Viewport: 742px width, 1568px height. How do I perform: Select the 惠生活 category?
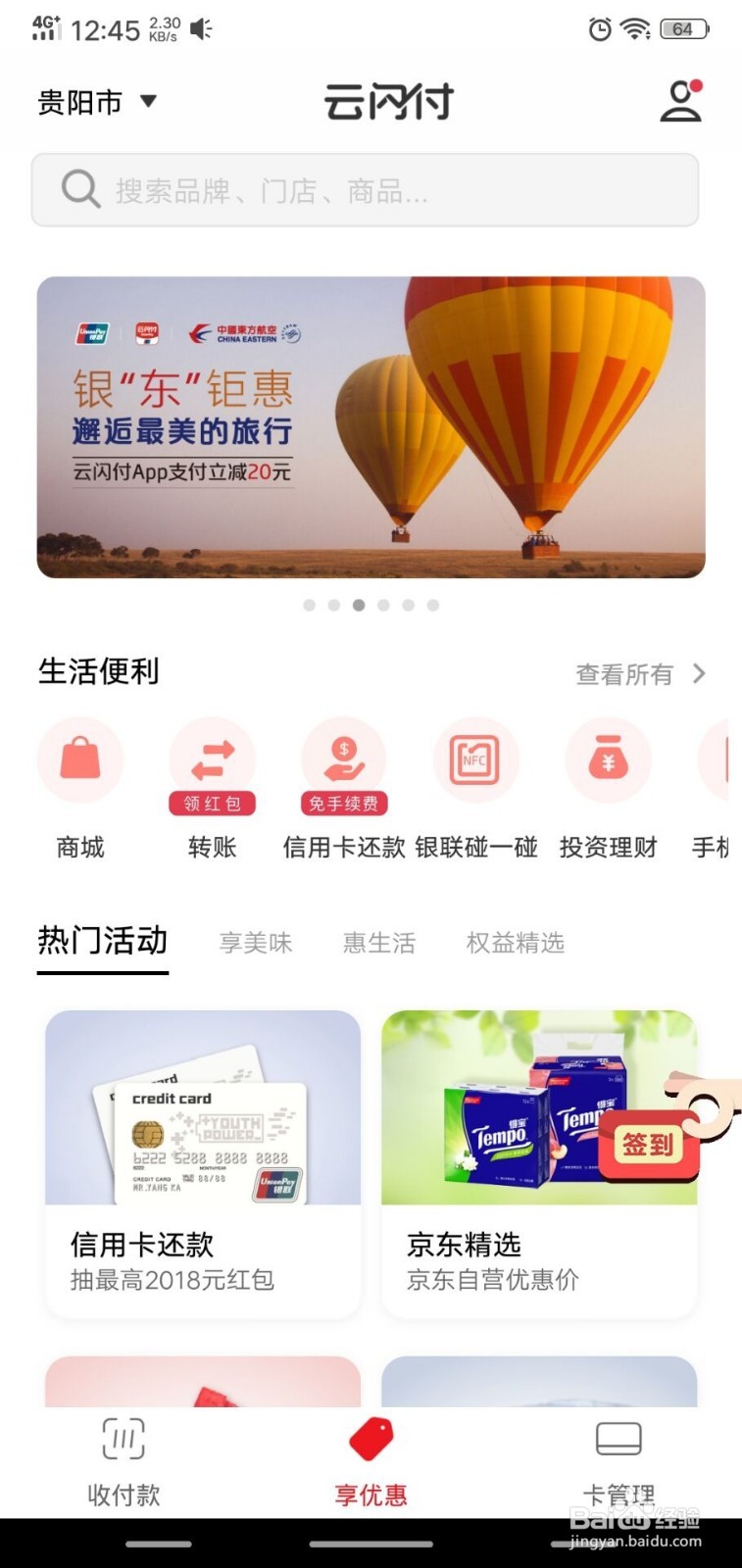coord(379,942)
